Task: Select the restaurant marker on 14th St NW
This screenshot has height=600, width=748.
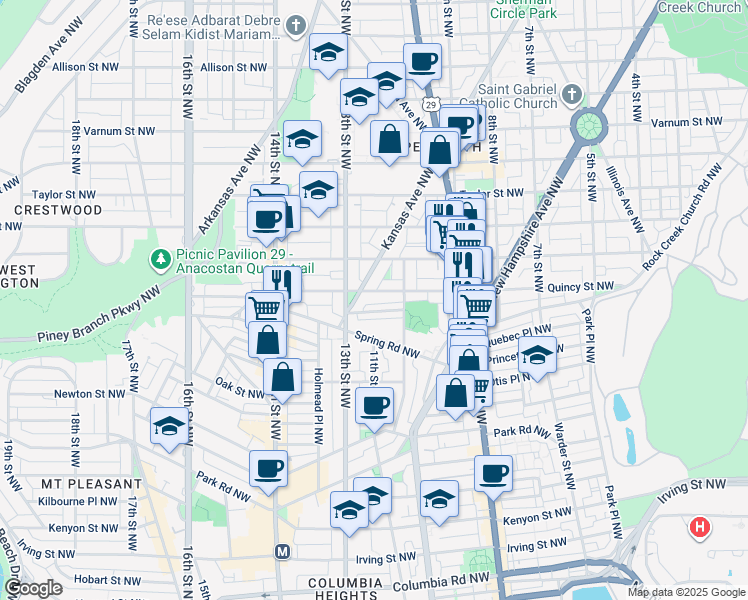Action: [x=283, y=284]
